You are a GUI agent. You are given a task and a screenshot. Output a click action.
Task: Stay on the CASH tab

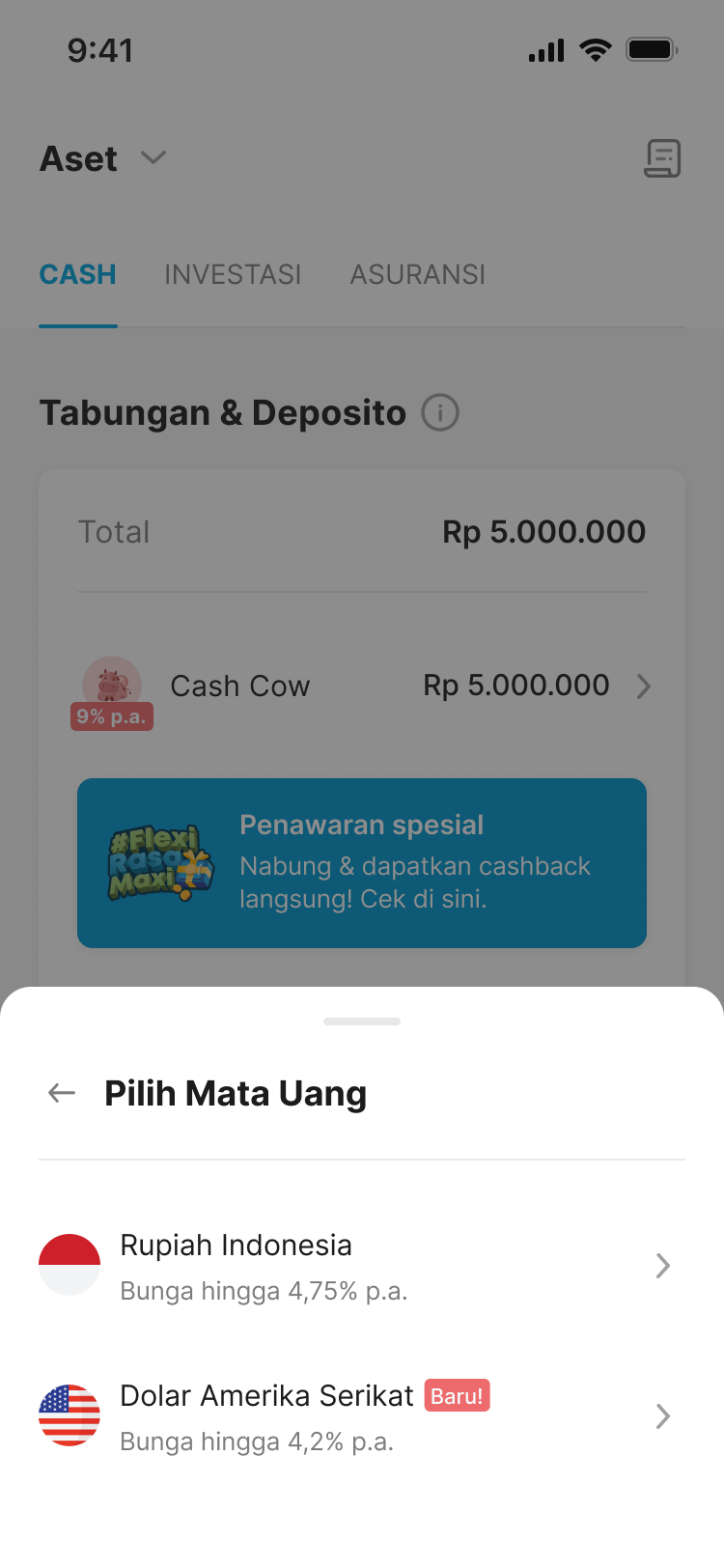(77, 274)
